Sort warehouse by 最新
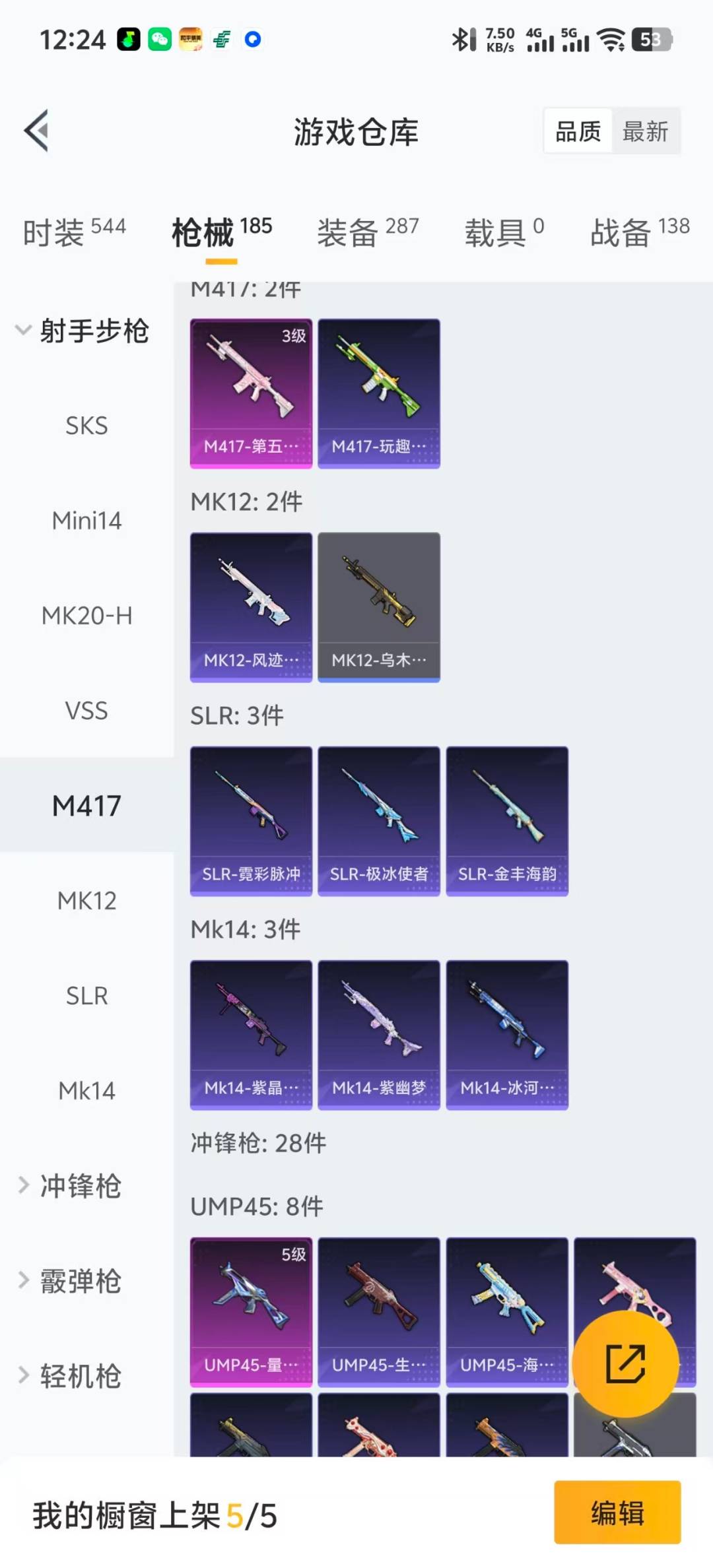This screenshot has height=1568, width=713. click(645, 131)
